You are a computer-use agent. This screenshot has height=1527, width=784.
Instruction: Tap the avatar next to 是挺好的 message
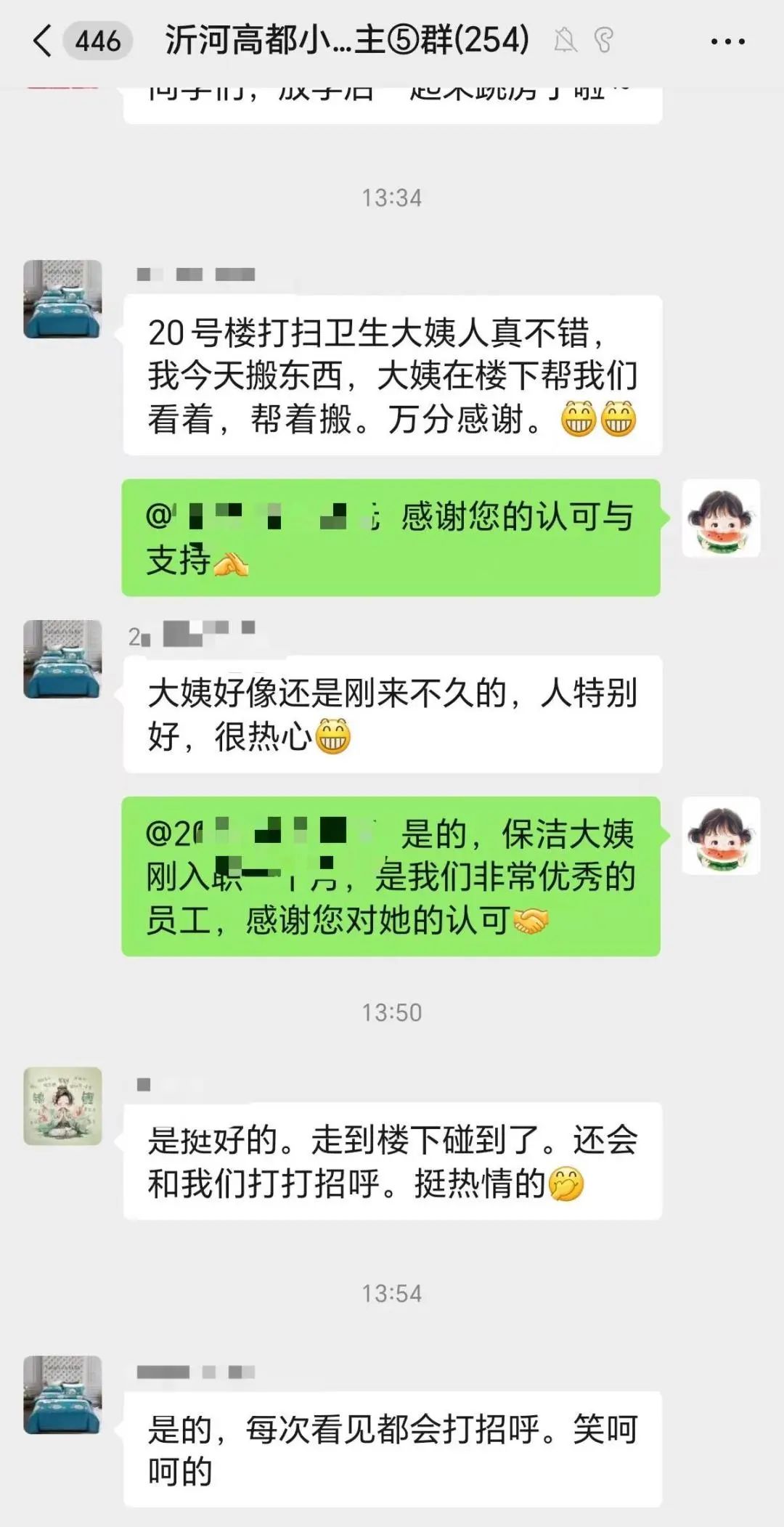coord(62,1106)
